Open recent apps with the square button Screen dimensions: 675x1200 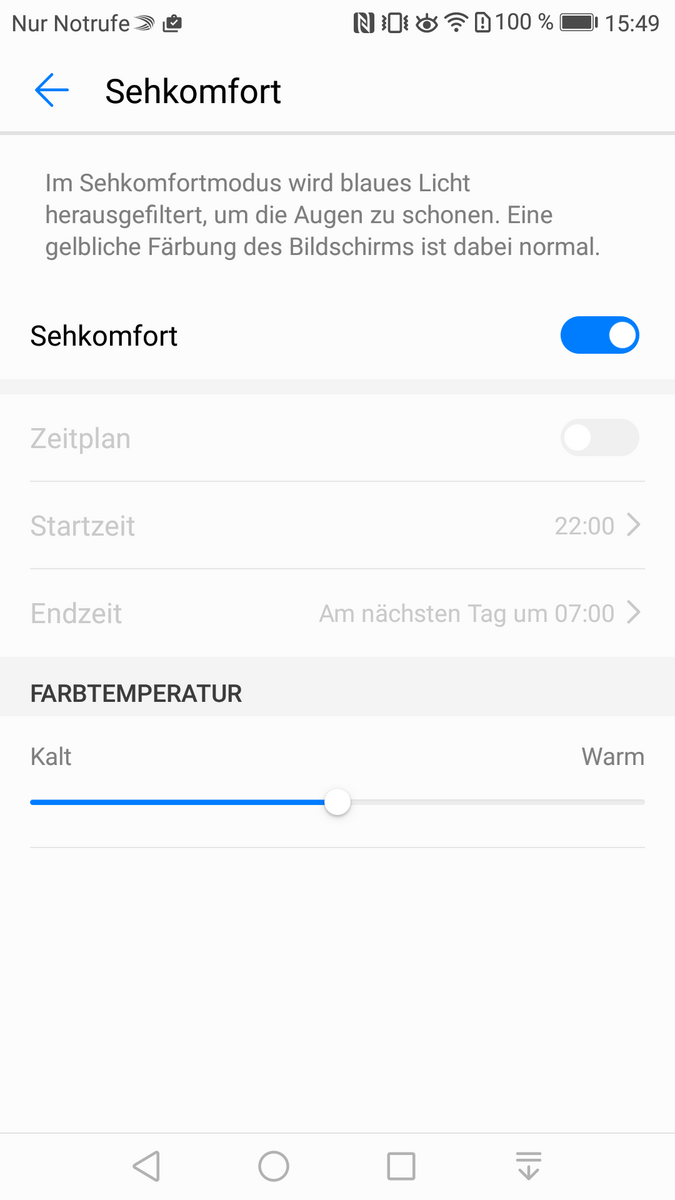coord(401,1166)
